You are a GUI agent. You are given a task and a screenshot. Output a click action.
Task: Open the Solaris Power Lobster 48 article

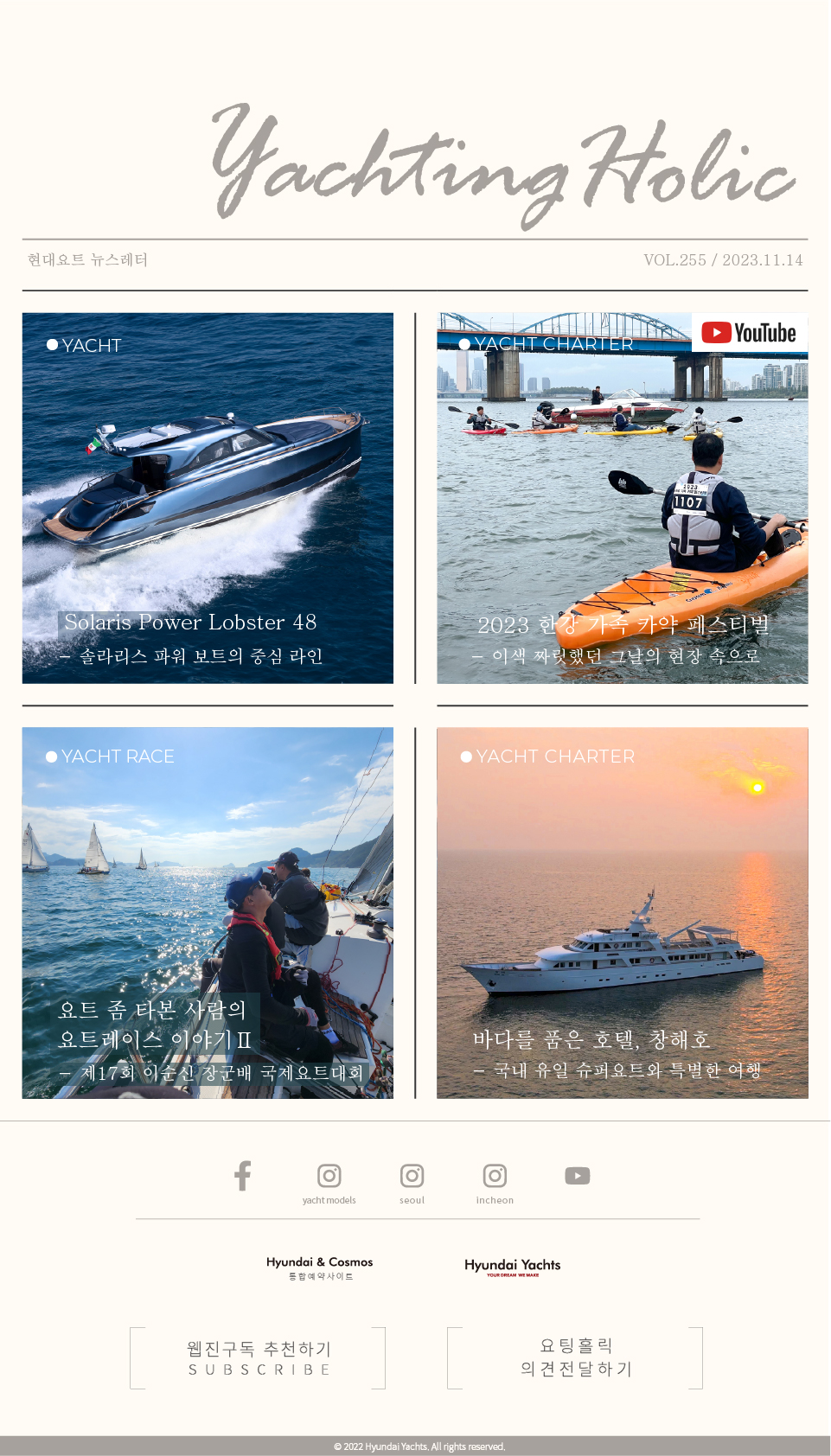(208, 498)
